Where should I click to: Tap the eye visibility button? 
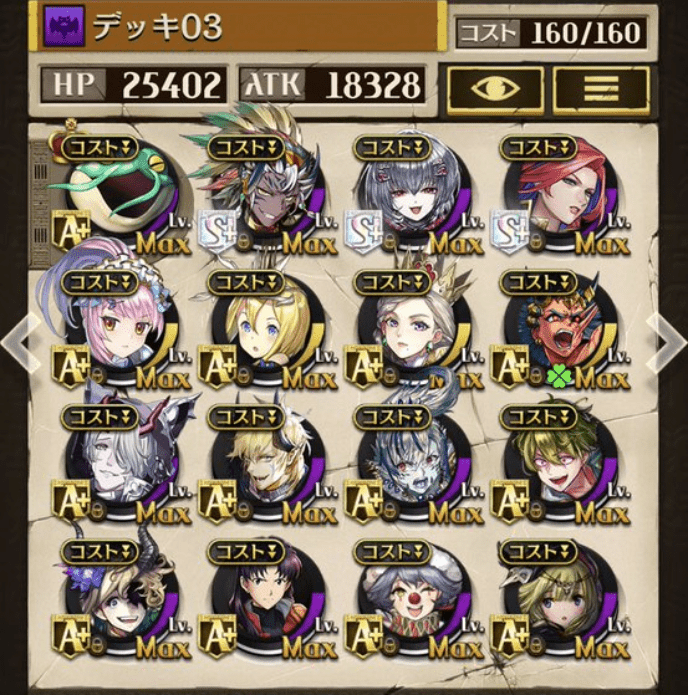(493, 89)
